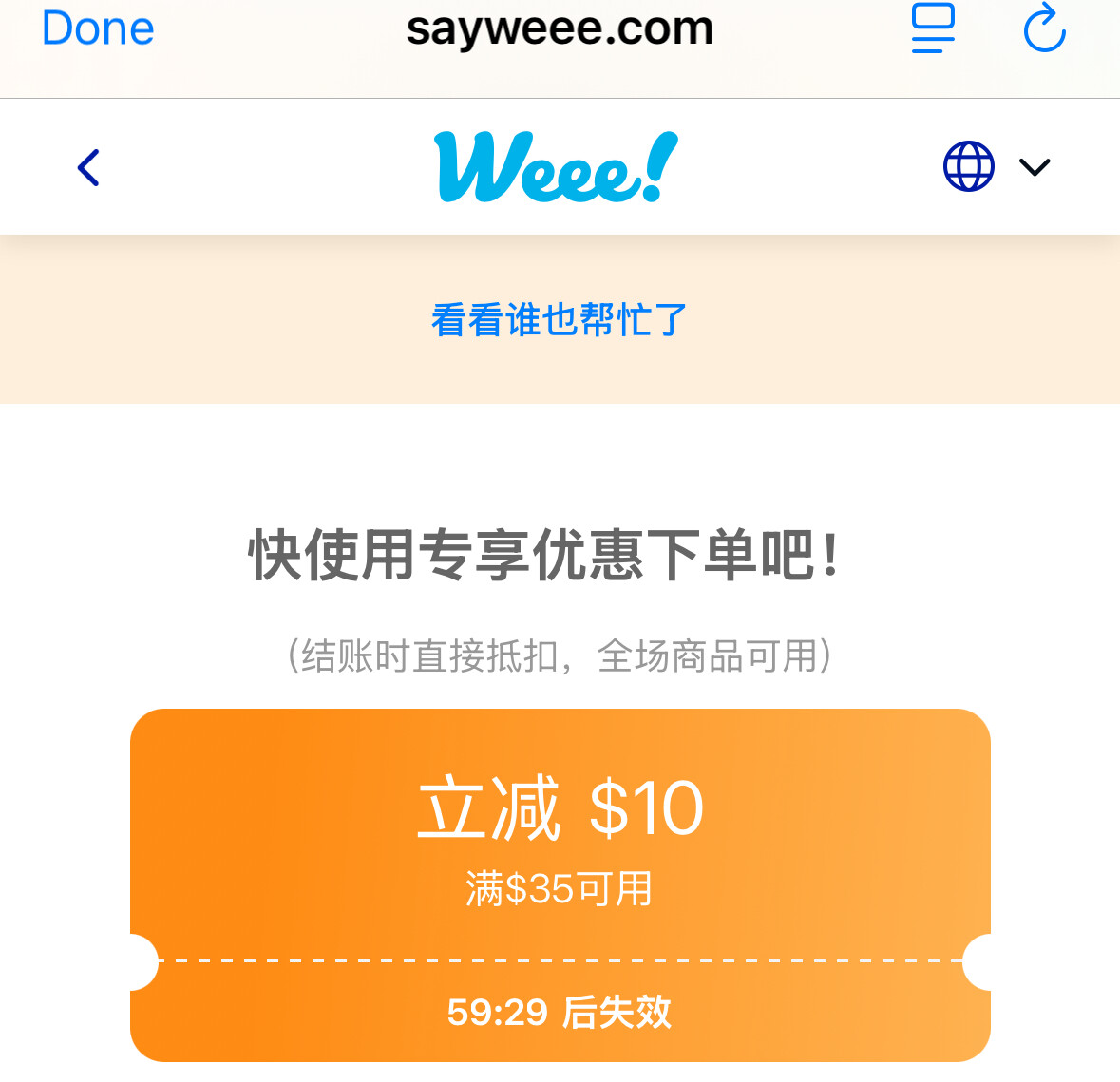Open the language globe dropdown
The image size is (1120, 1082).
(x=996, y=167)
